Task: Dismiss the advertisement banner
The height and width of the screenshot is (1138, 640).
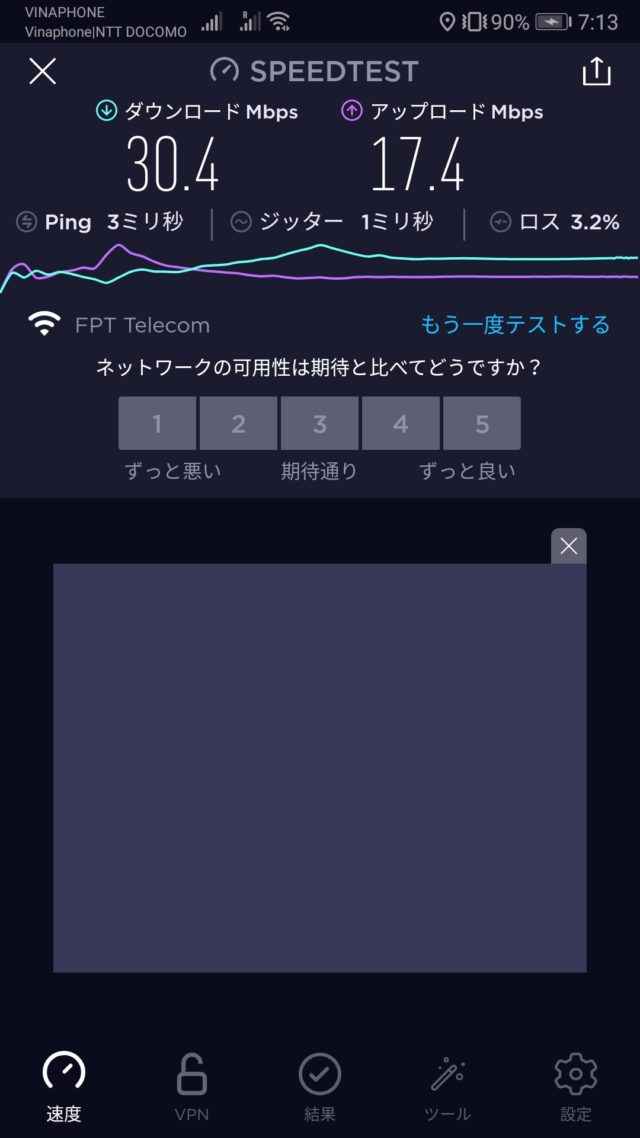Action: [569, 546]
